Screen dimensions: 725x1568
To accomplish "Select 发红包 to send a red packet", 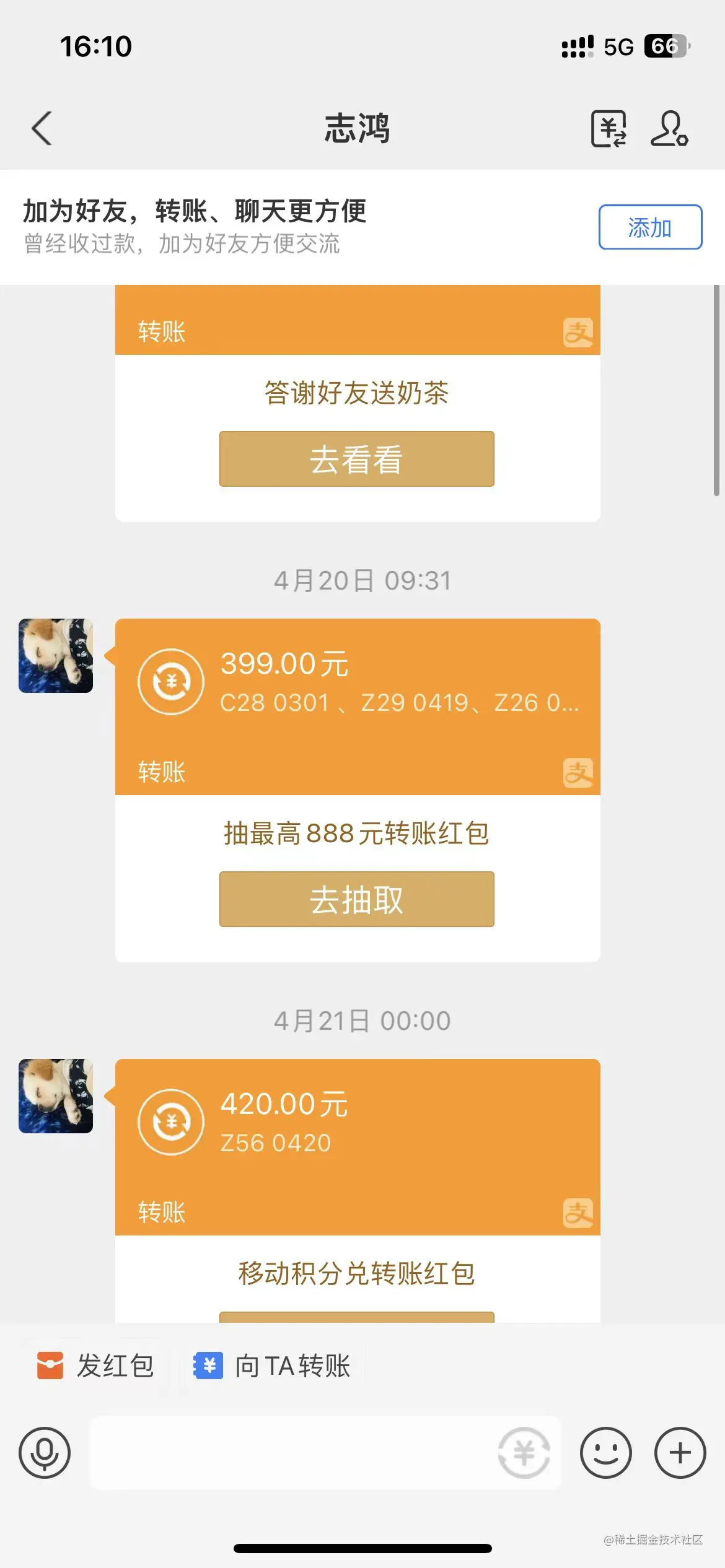I will (96, 1365).
